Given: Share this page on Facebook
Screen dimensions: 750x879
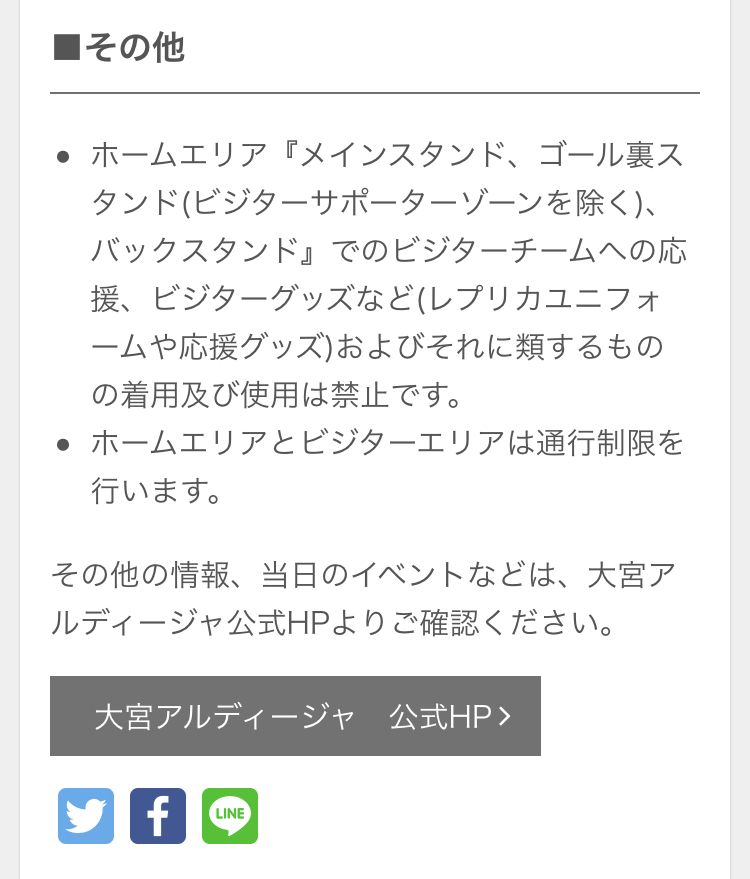Looking at the screenshot, I should pos(158,816).
